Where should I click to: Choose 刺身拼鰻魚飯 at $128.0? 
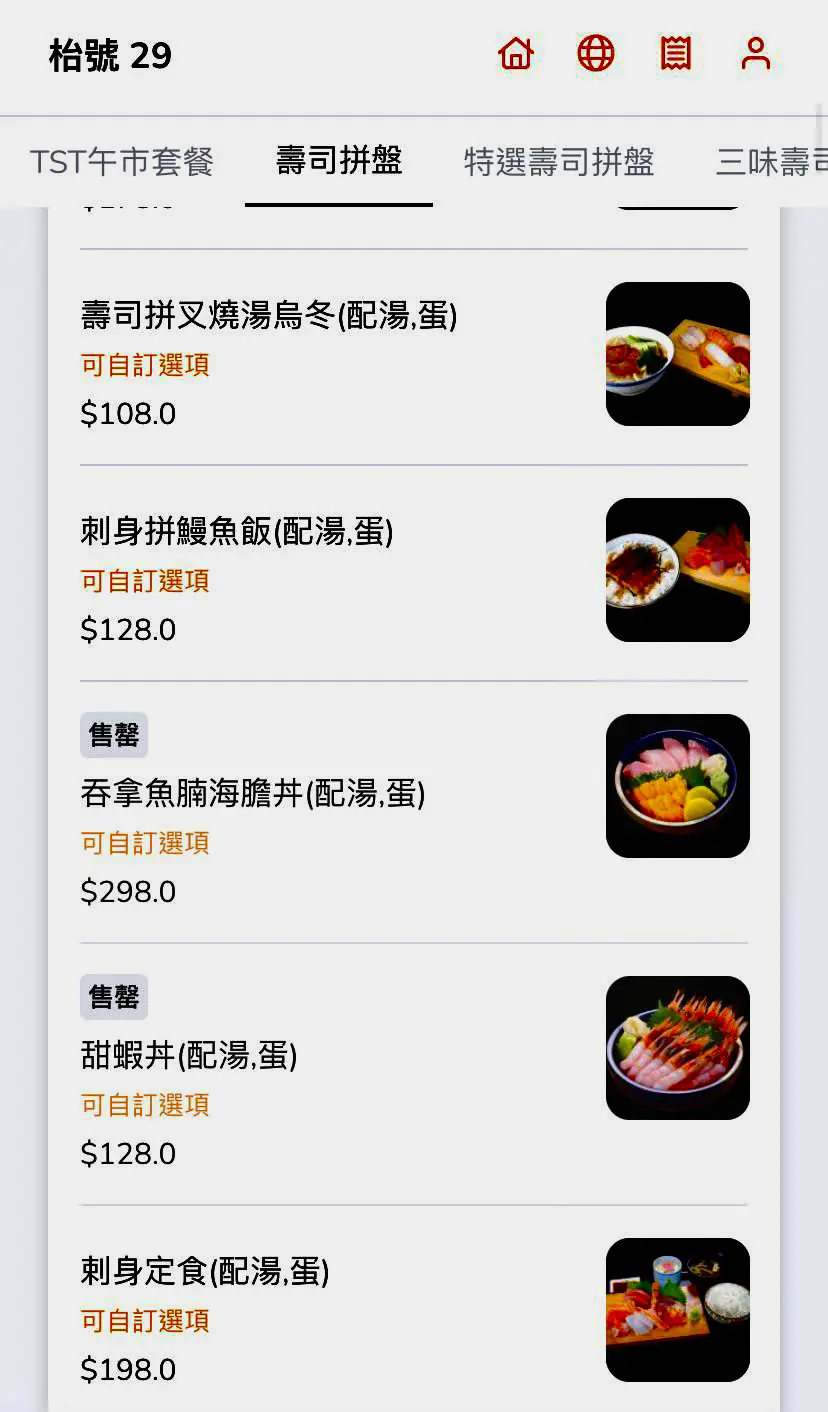click(237, 532)
